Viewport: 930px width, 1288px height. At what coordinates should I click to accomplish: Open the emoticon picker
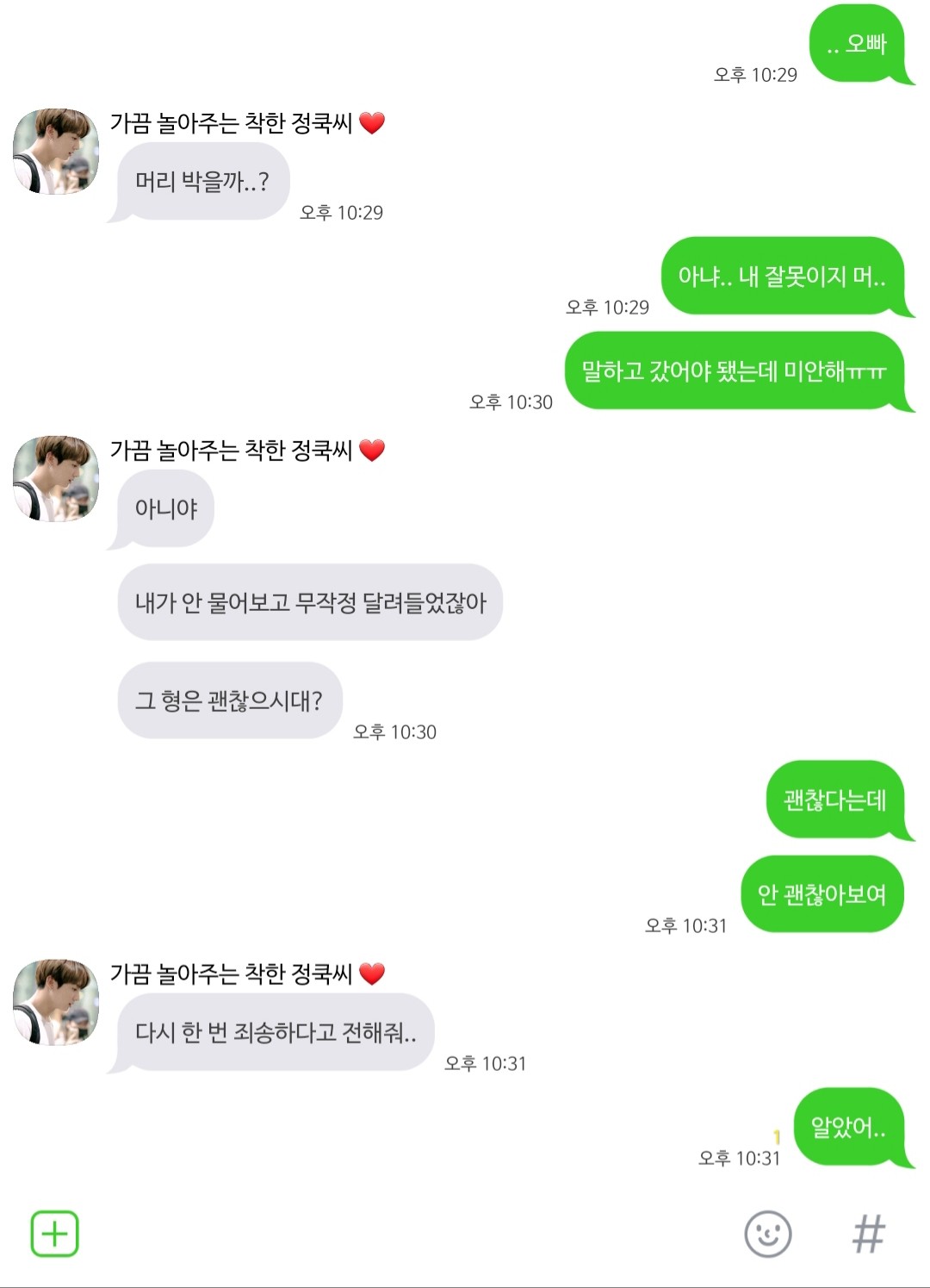tap(767, 1234)
